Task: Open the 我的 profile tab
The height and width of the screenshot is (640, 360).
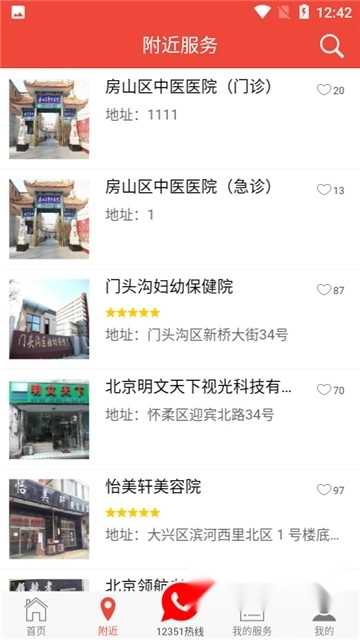Action: coord(324,618)
